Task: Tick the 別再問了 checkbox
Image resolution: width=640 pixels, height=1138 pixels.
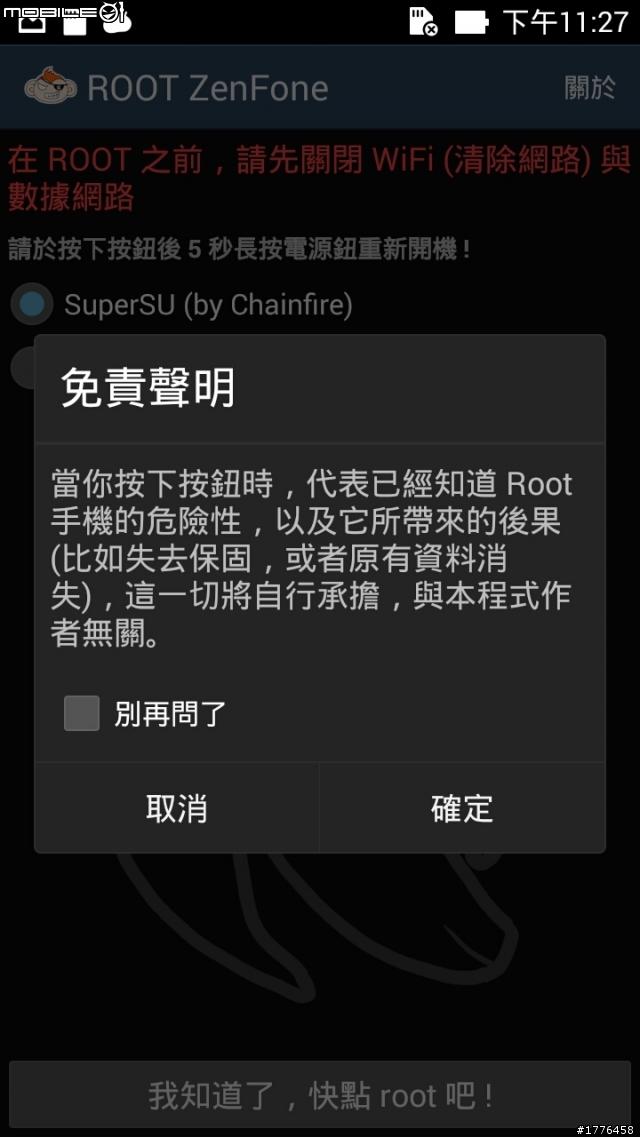Action: (x=82, y=713)
